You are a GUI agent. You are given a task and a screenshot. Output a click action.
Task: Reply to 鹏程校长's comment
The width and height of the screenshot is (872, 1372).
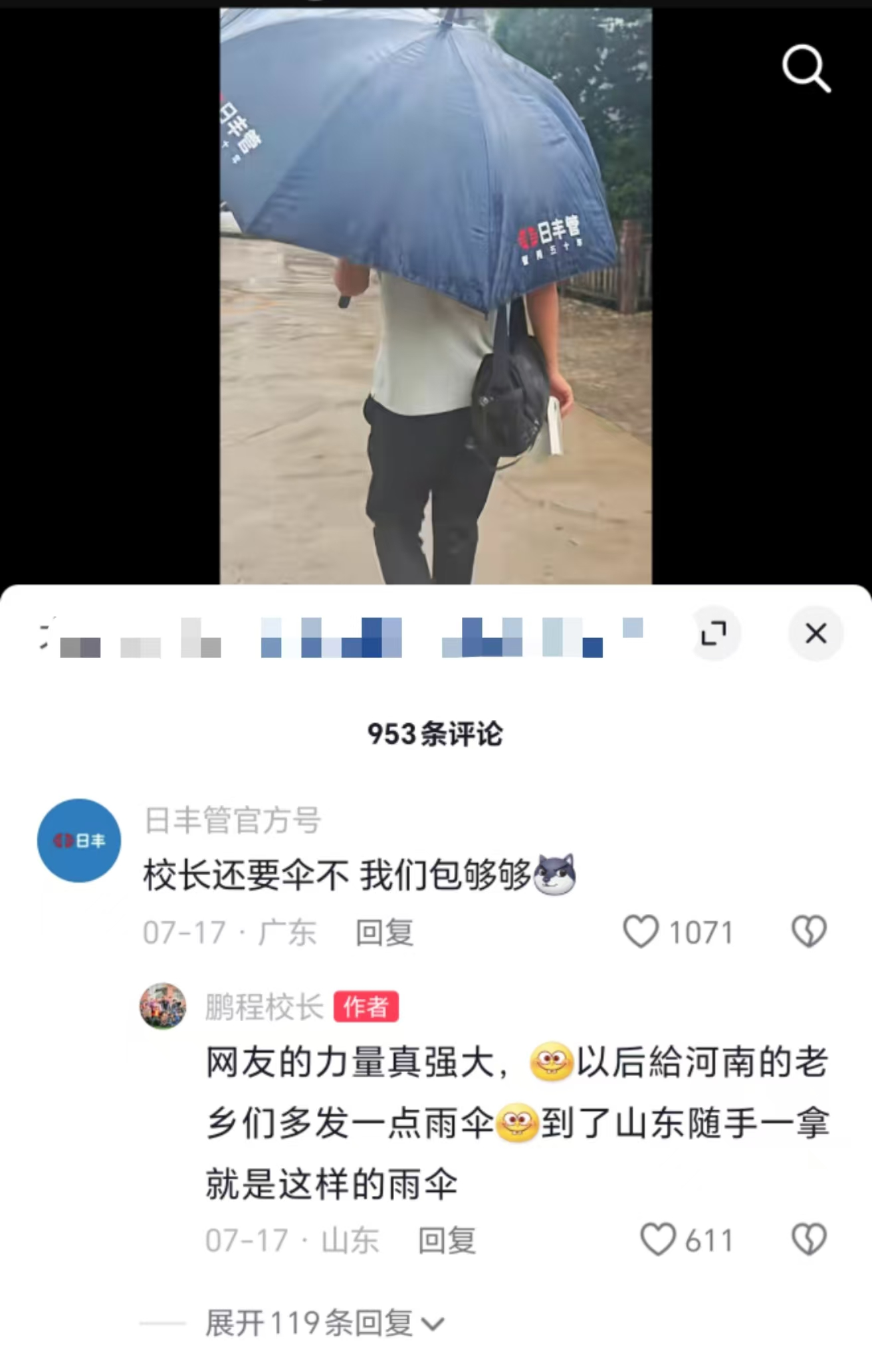click(x=447, y=1240)
